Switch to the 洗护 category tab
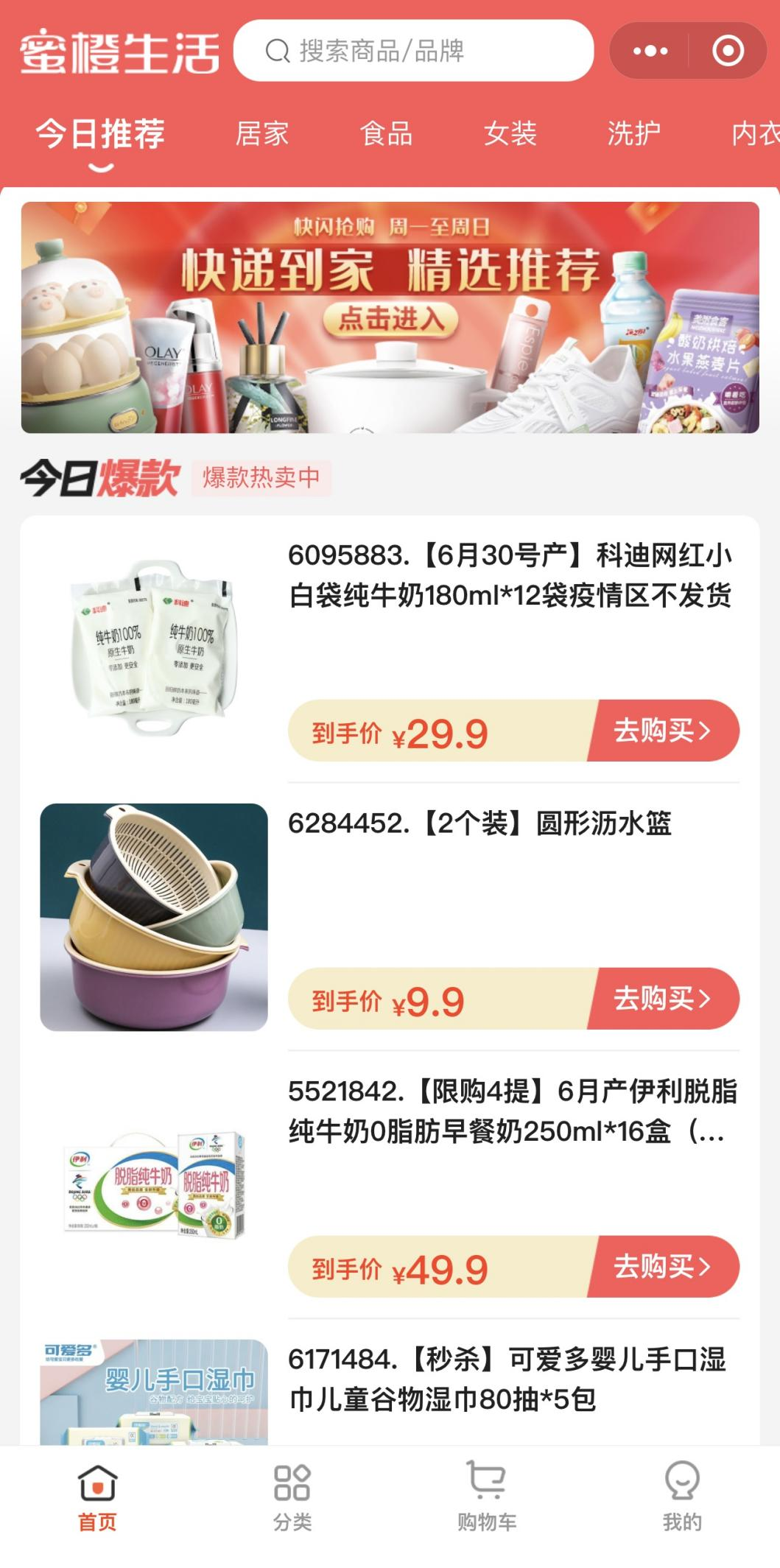This screenshot has width=780, height=1568. tap(633, 134)
